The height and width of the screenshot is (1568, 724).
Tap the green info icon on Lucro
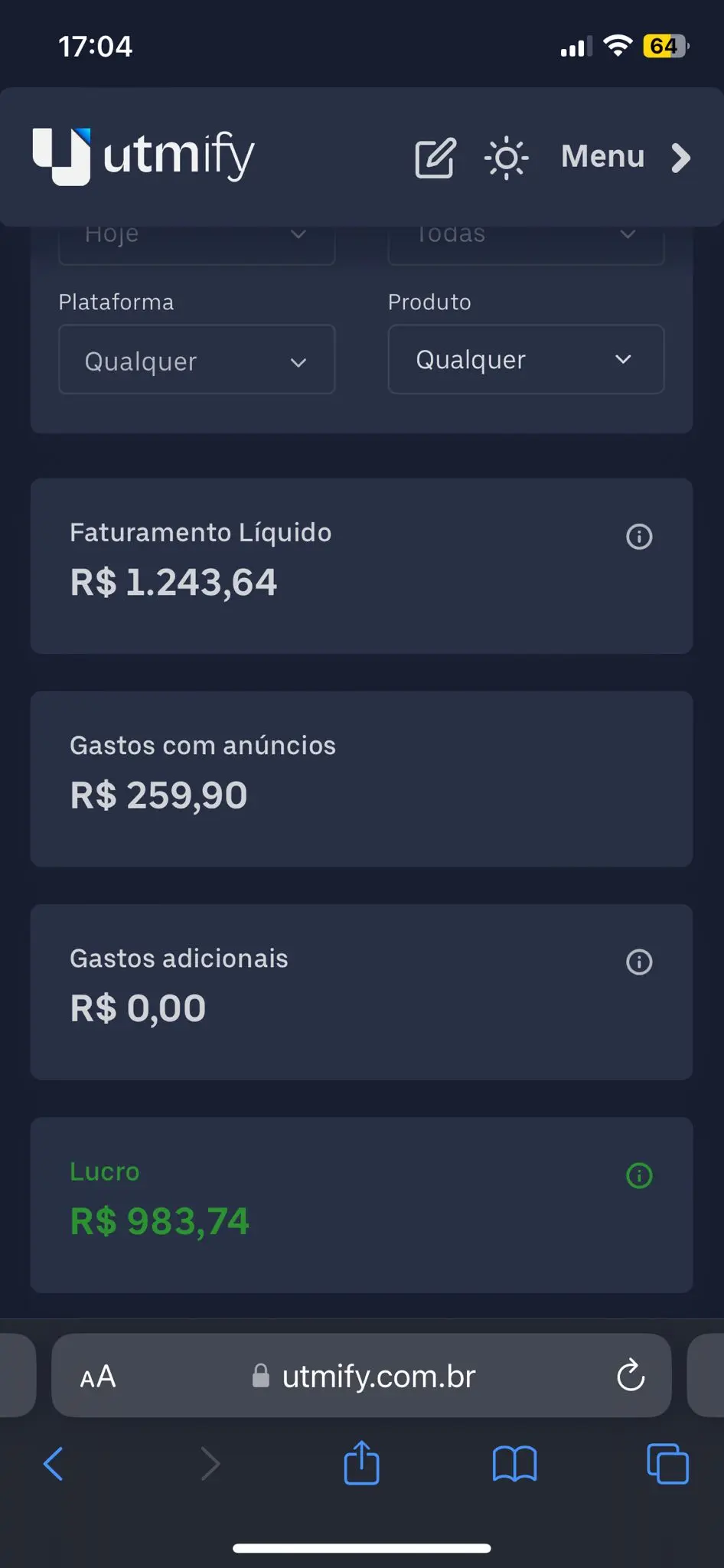pos(639,1175)
